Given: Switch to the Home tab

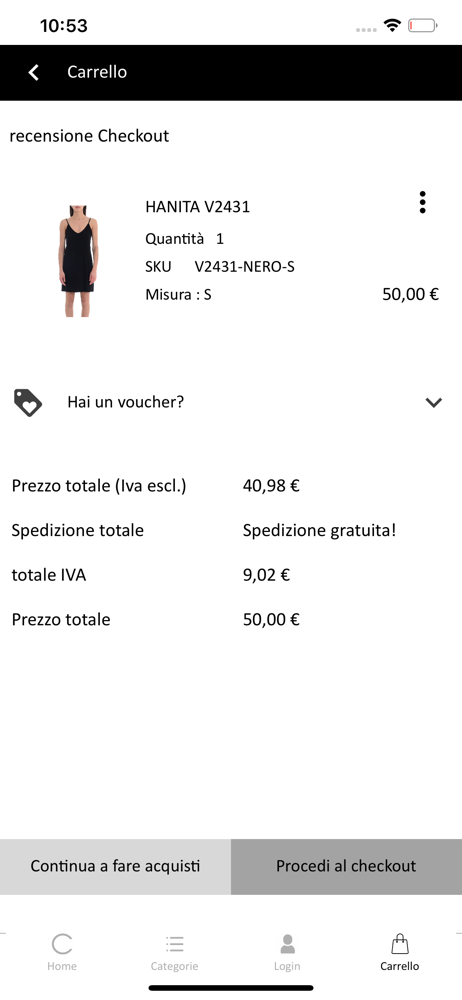Looking at the screenshot, I should click(62, 952).
